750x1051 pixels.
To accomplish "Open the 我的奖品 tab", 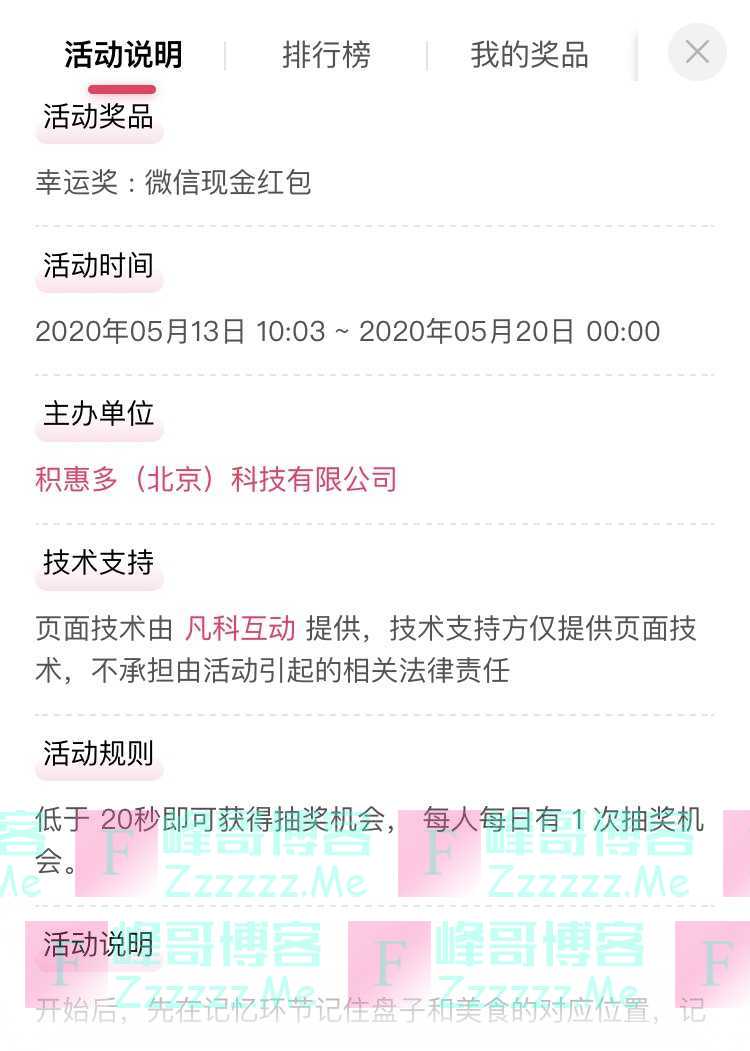I will 529,55.
